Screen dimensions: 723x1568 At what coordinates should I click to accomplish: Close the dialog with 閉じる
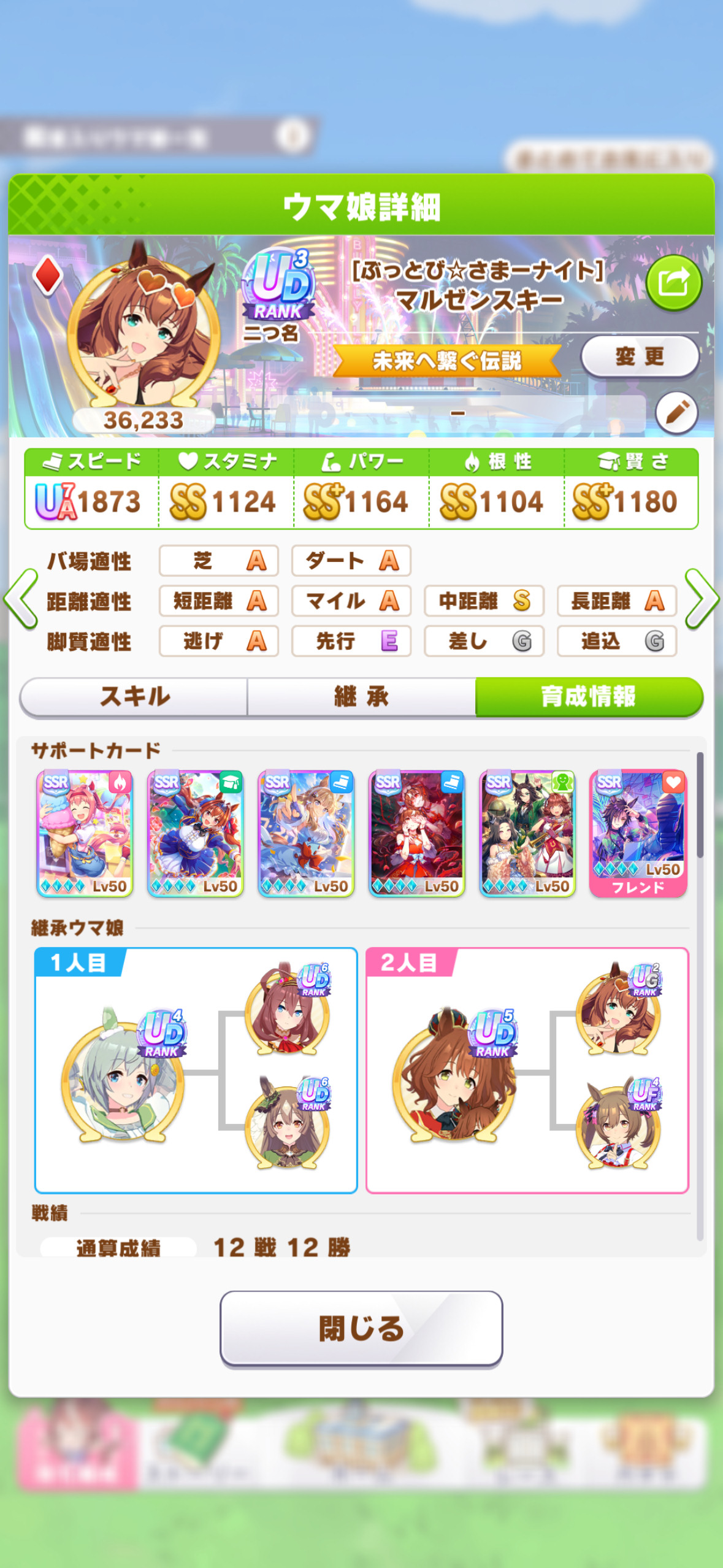click(x=361, y=1328)
